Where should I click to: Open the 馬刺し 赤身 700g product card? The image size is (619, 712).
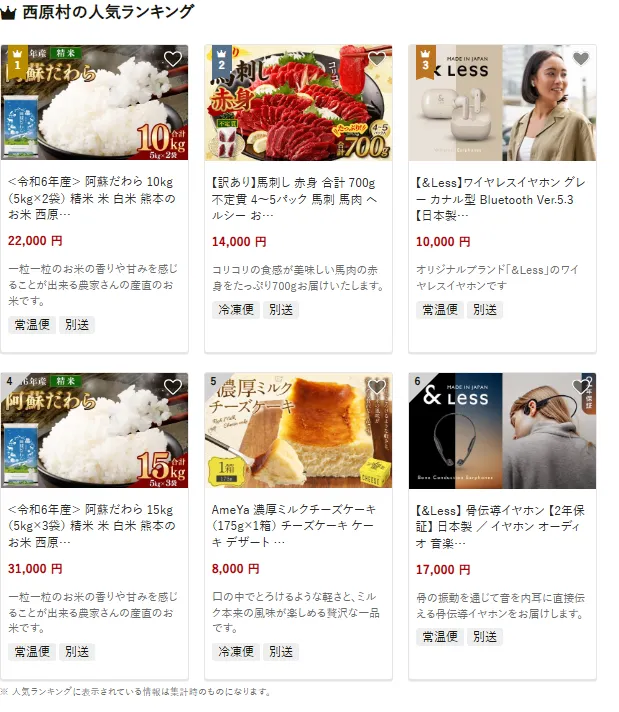click(298, 198)
